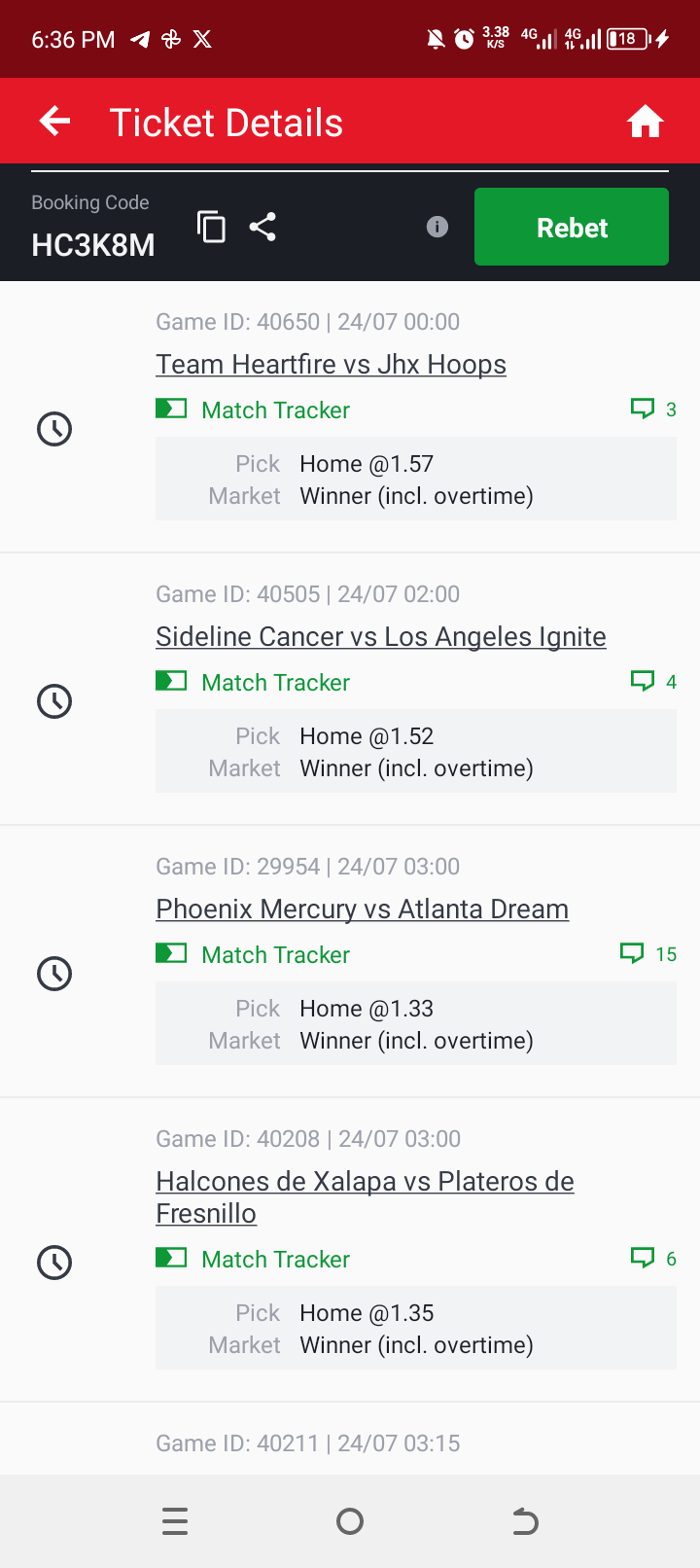This screenshot has height=1568, width=700.
Task: Open Sideline Cancer vs Los Angeles Ignite
Action: [x=381, y=637]
